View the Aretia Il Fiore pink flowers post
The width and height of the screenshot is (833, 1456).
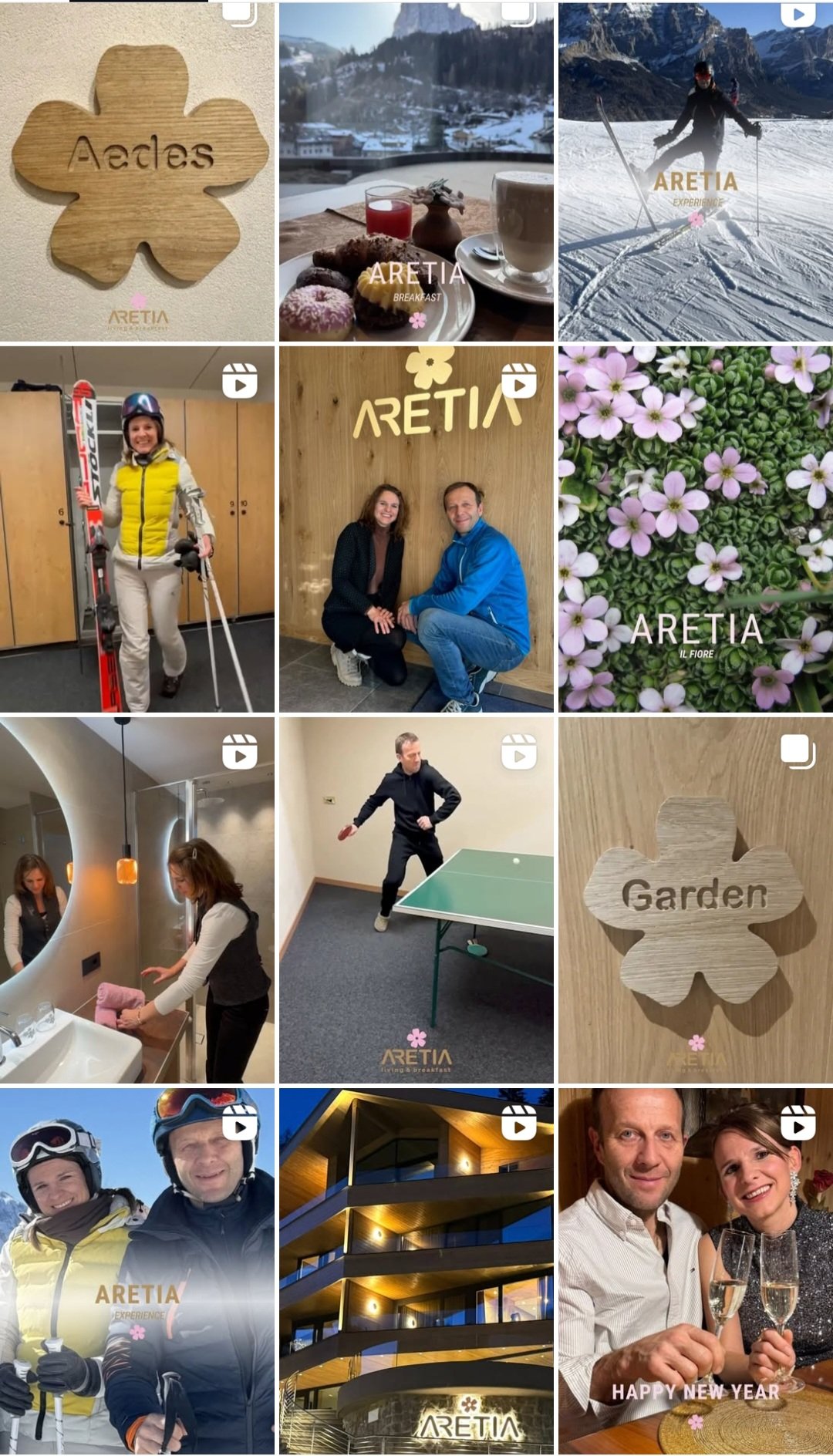pos(696,529)
